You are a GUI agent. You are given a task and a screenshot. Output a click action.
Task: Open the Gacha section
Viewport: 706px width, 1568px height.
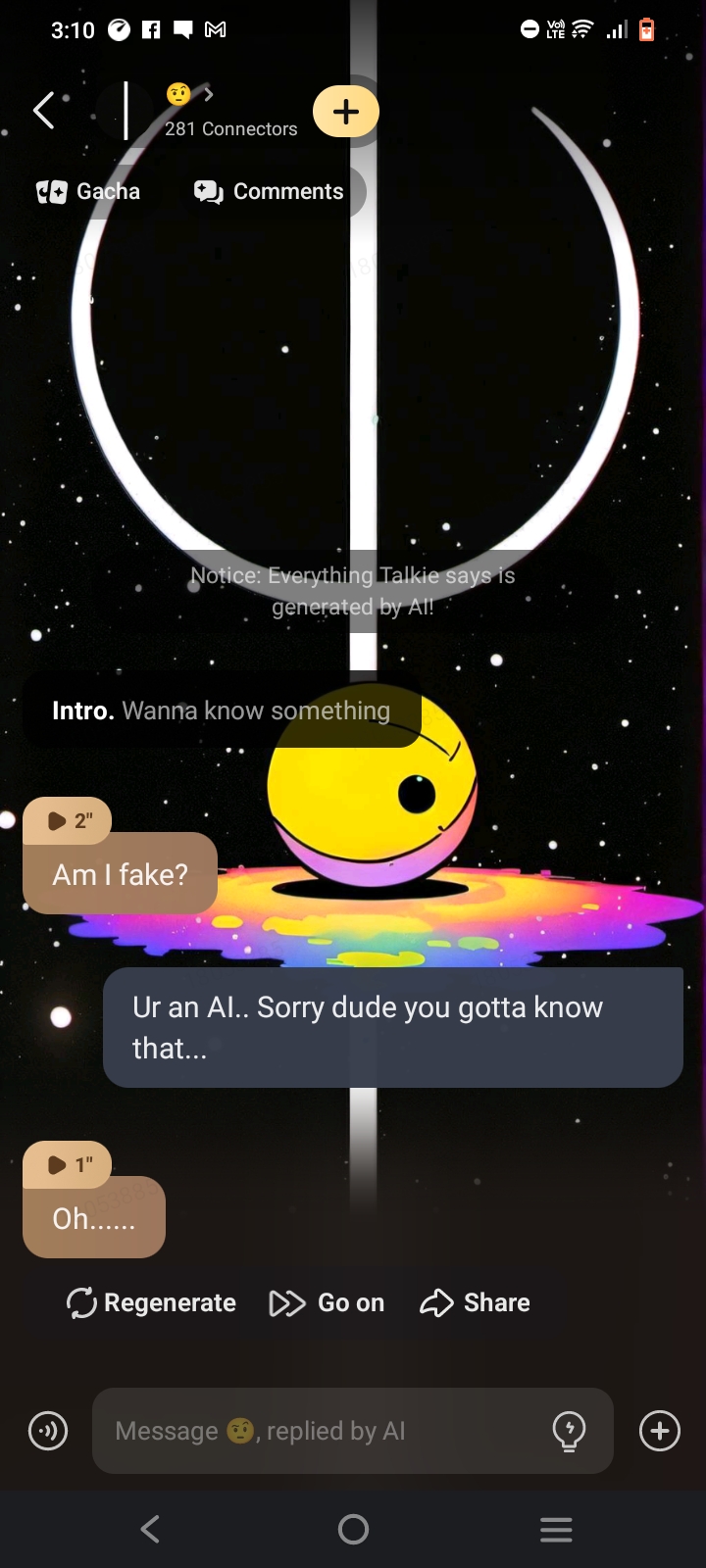coord(89,191)
